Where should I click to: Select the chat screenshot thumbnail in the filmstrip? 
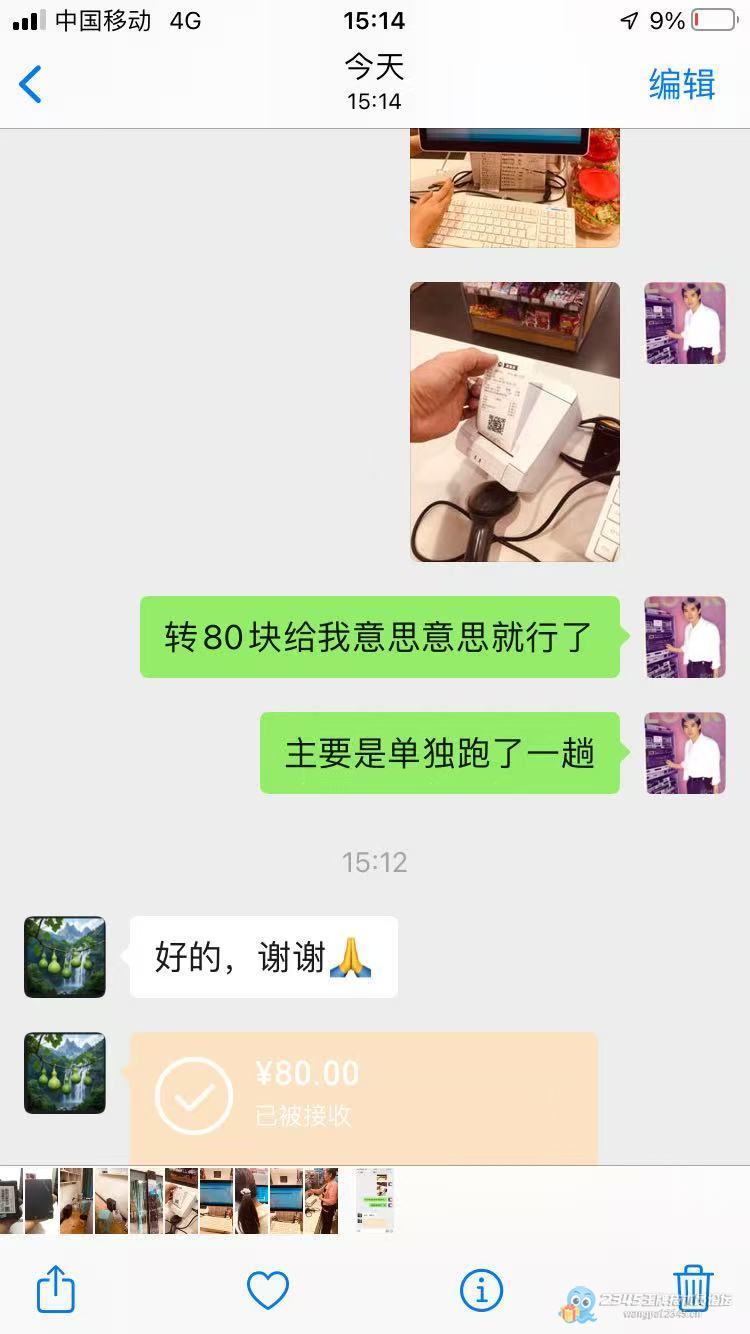[x=375, y=1201]
